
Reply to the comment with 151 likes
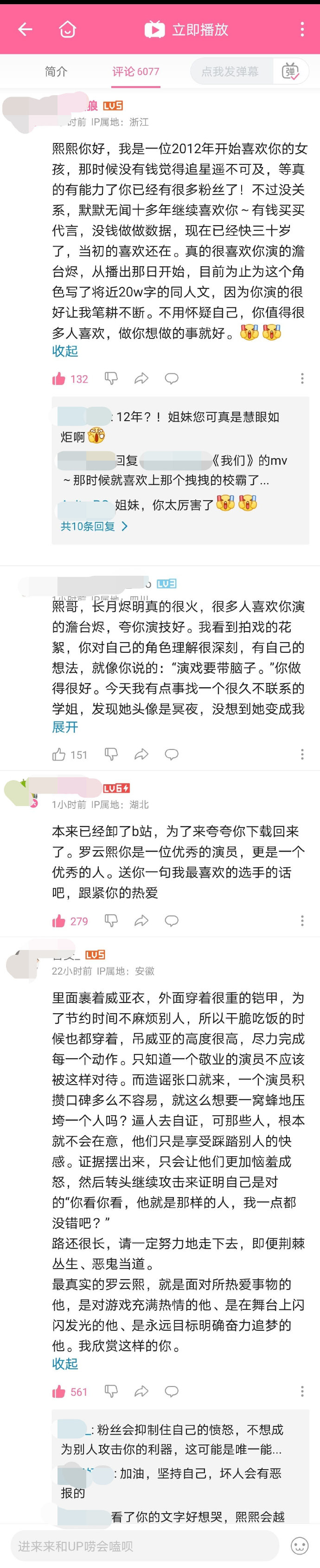click(172, 755)
